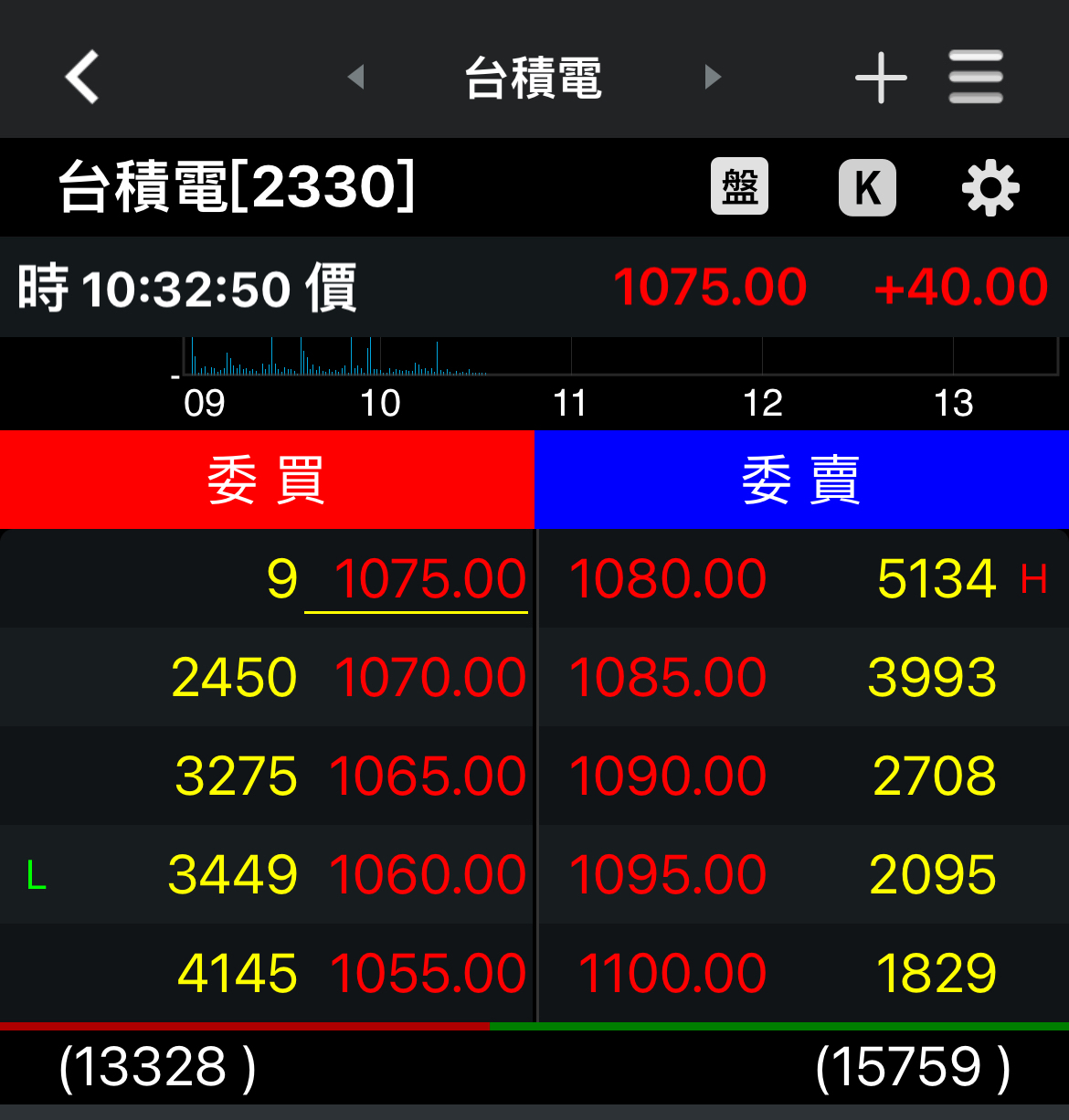Select ask price 1080.00

pos(667,579)
